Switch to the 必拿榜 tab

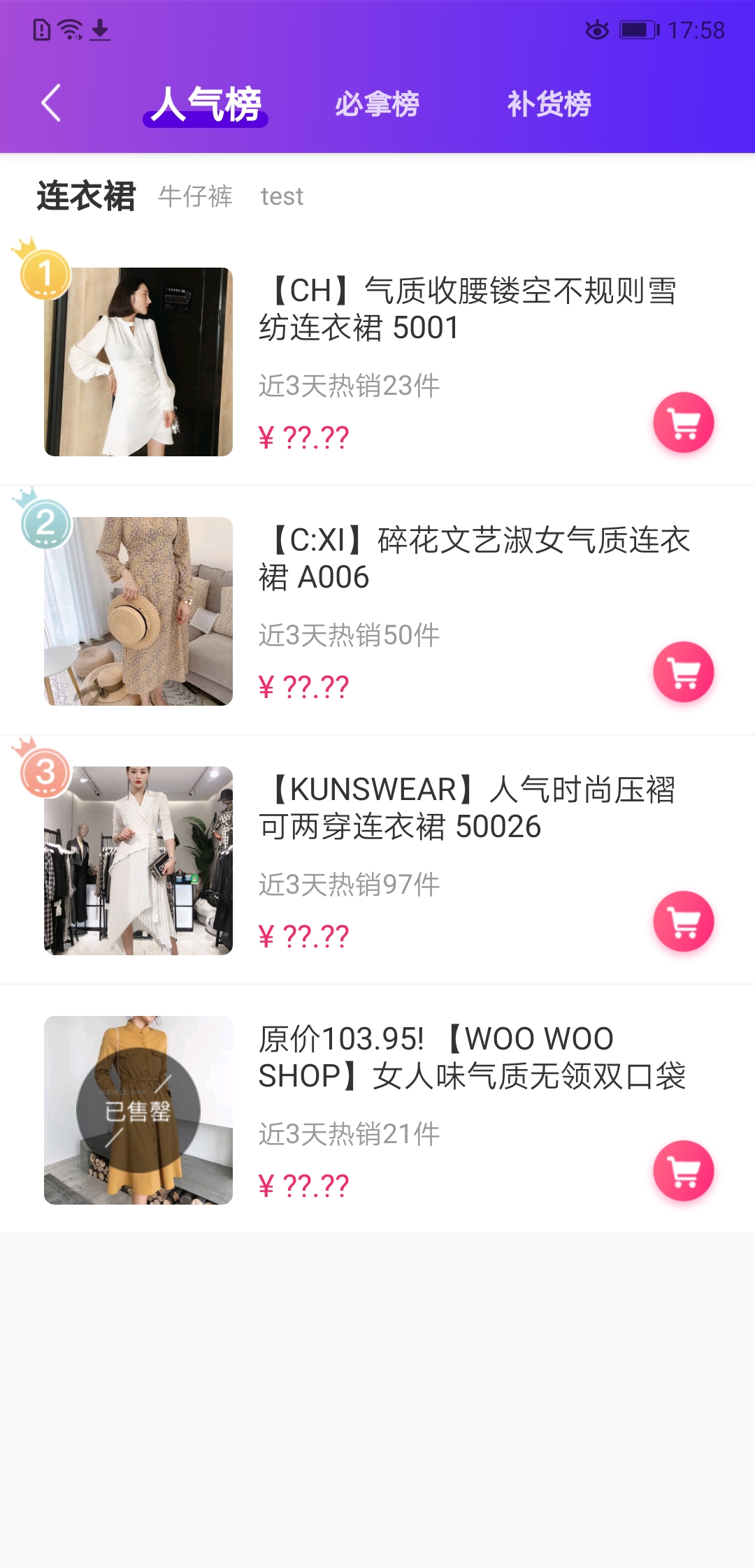(x=377, y=105)
